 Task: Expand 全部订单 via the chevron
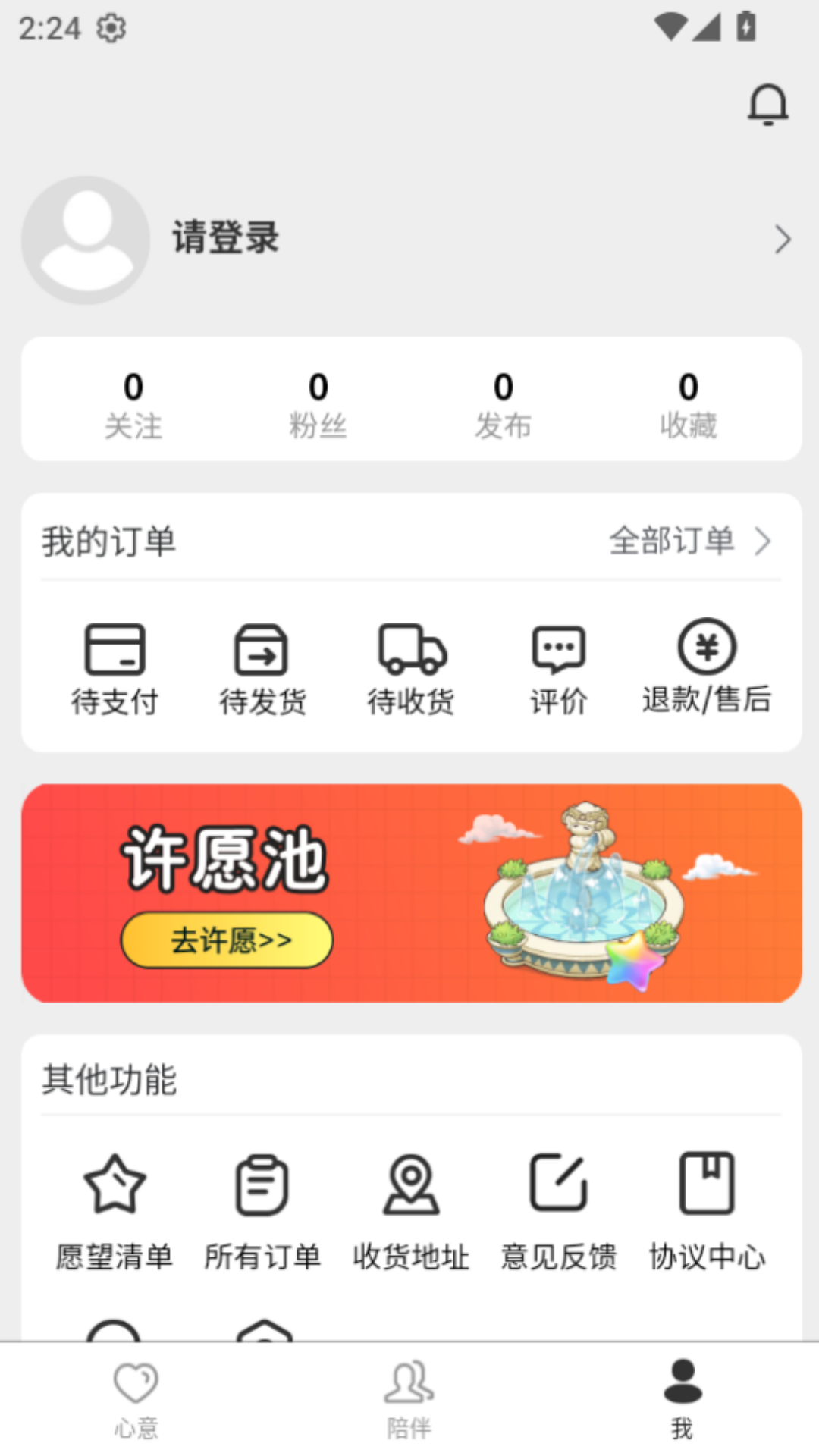[764, 541]
